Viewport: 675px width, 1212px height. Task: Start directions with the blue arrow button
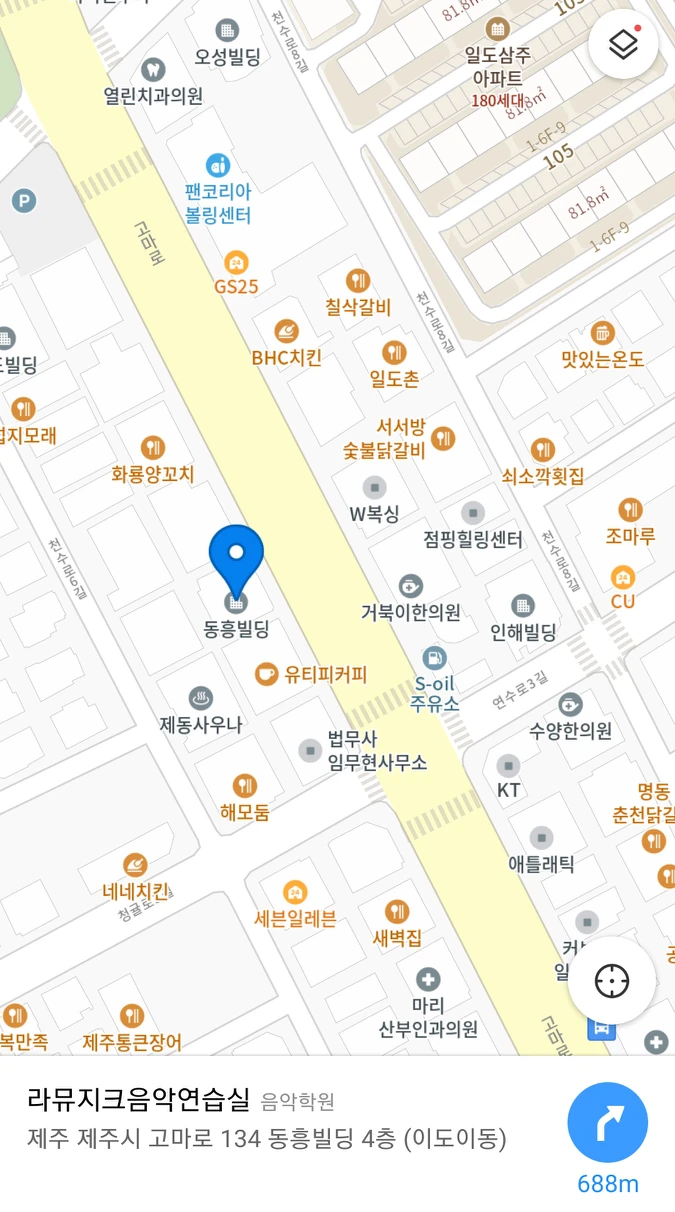pyautogui.click(x=607, y=1122)
